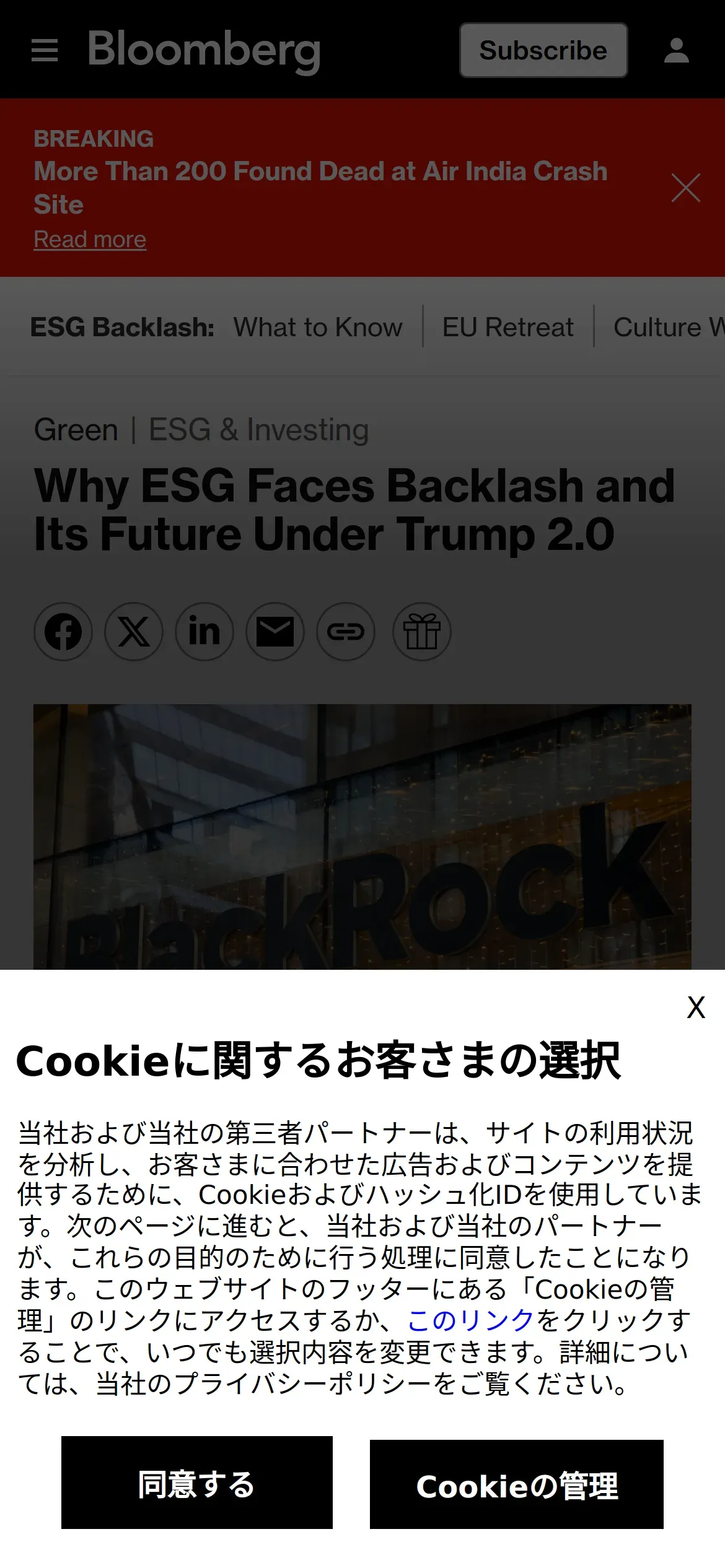Image resolution: width=725 pixels, height=1568 pixels.
Task: Close the cookie consent panel
Action: pyautogui.click(x=696, y=1008)
